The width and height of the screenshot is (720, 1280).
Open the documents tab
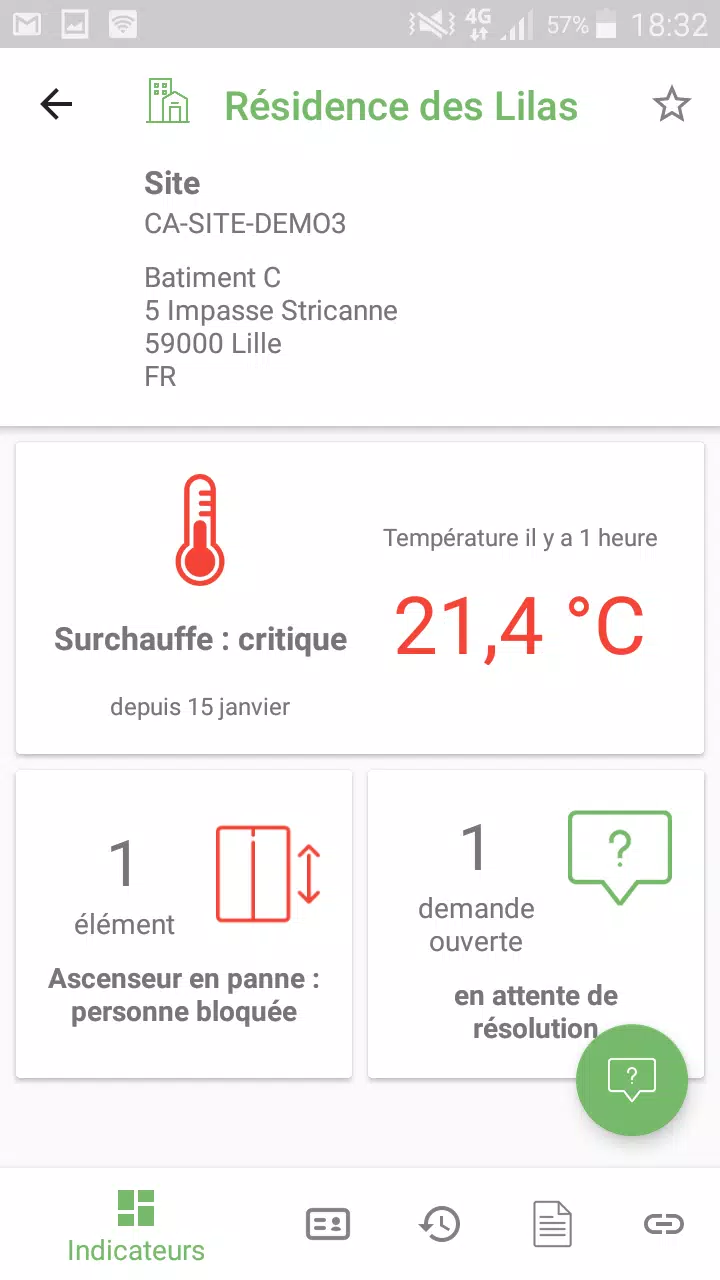(x=552, y=1224)
